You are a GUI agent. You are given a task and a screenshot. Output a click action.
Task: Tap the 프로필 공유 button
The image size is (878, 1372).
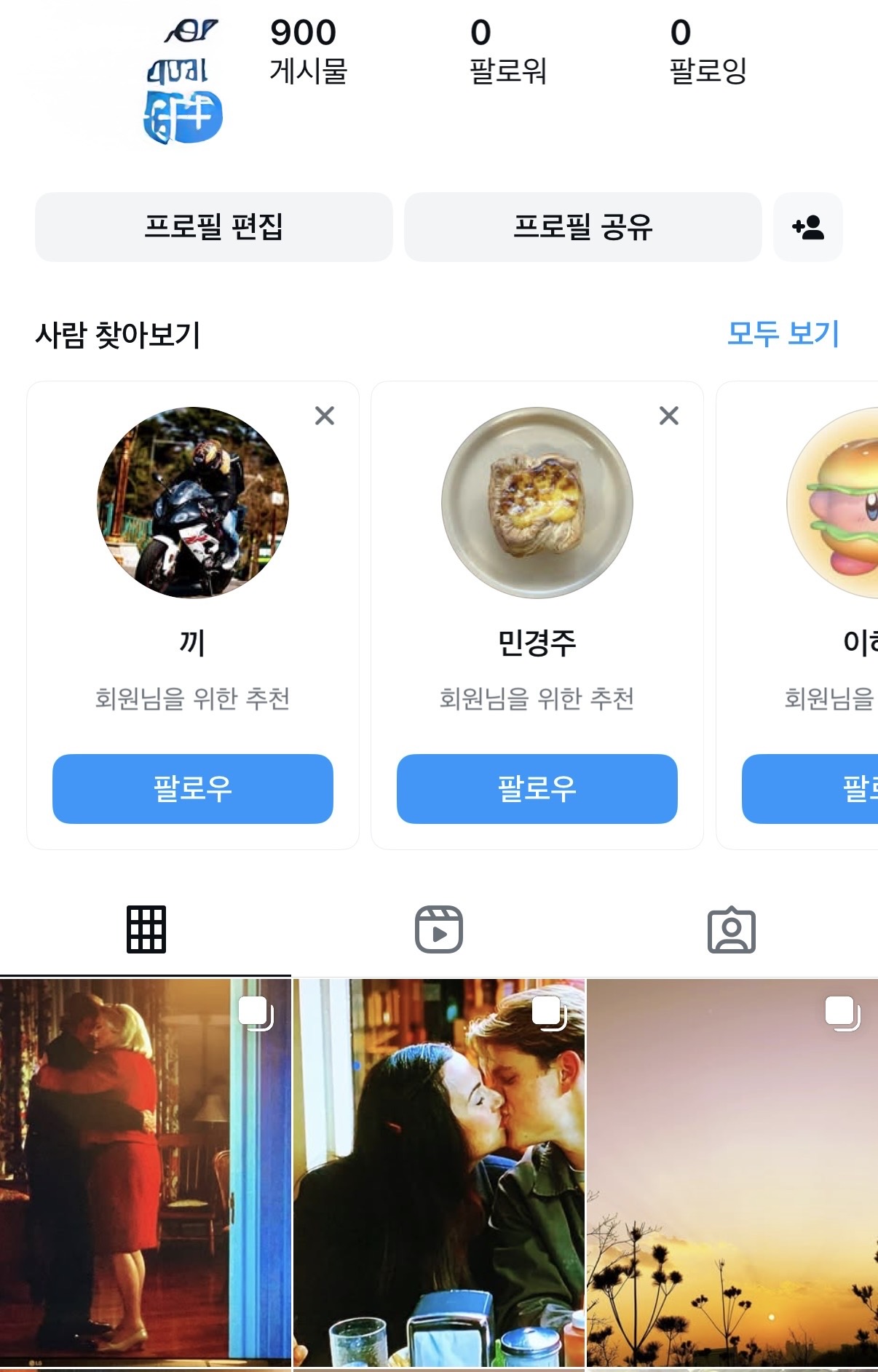click(582, 227)
